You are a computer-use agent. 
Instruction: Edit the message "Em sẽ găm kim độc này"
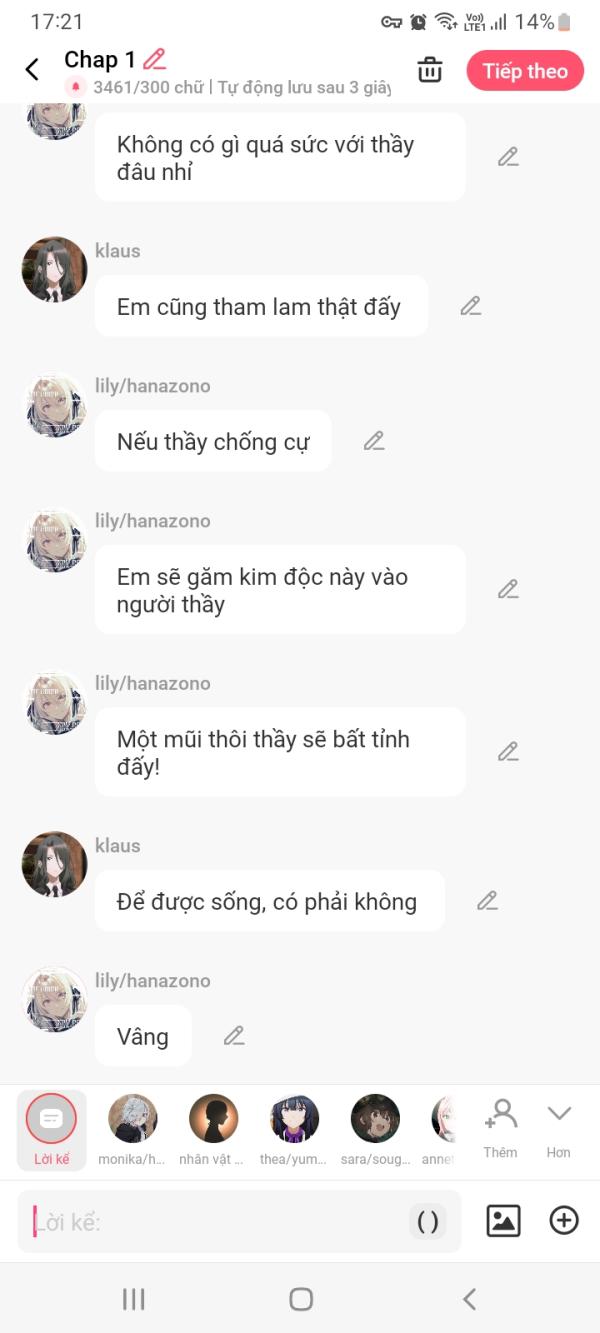(508, 589)
